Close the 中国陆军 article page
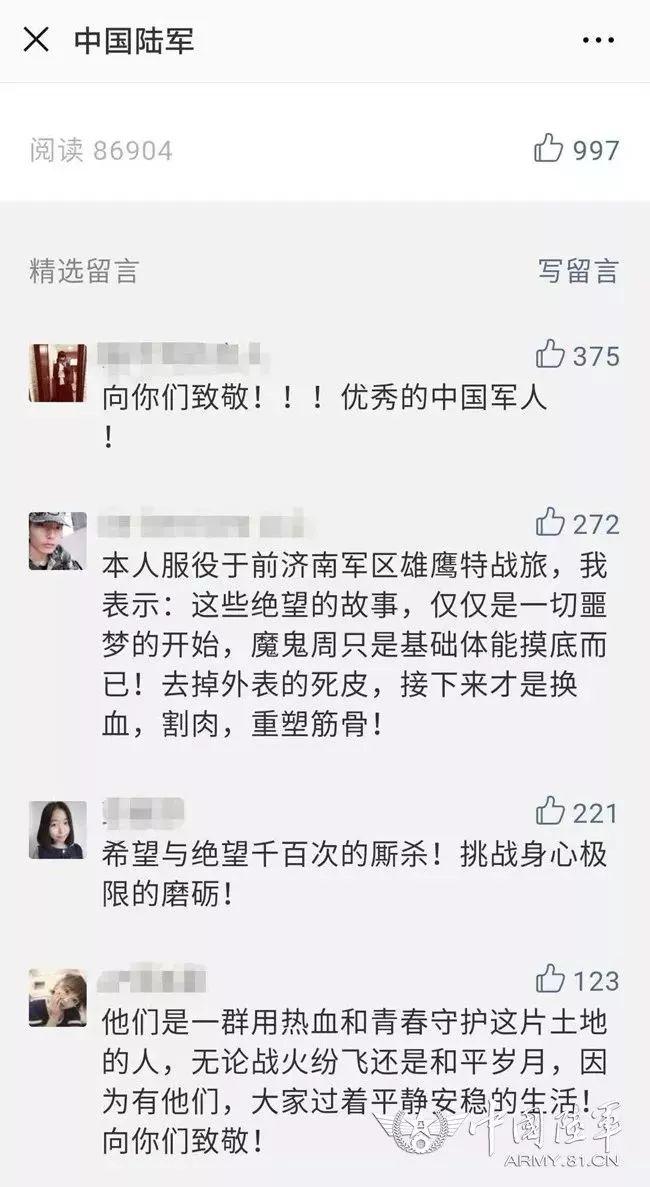Image resolution: width=650 pixels, height=1187 pixels. click(36, 39)
